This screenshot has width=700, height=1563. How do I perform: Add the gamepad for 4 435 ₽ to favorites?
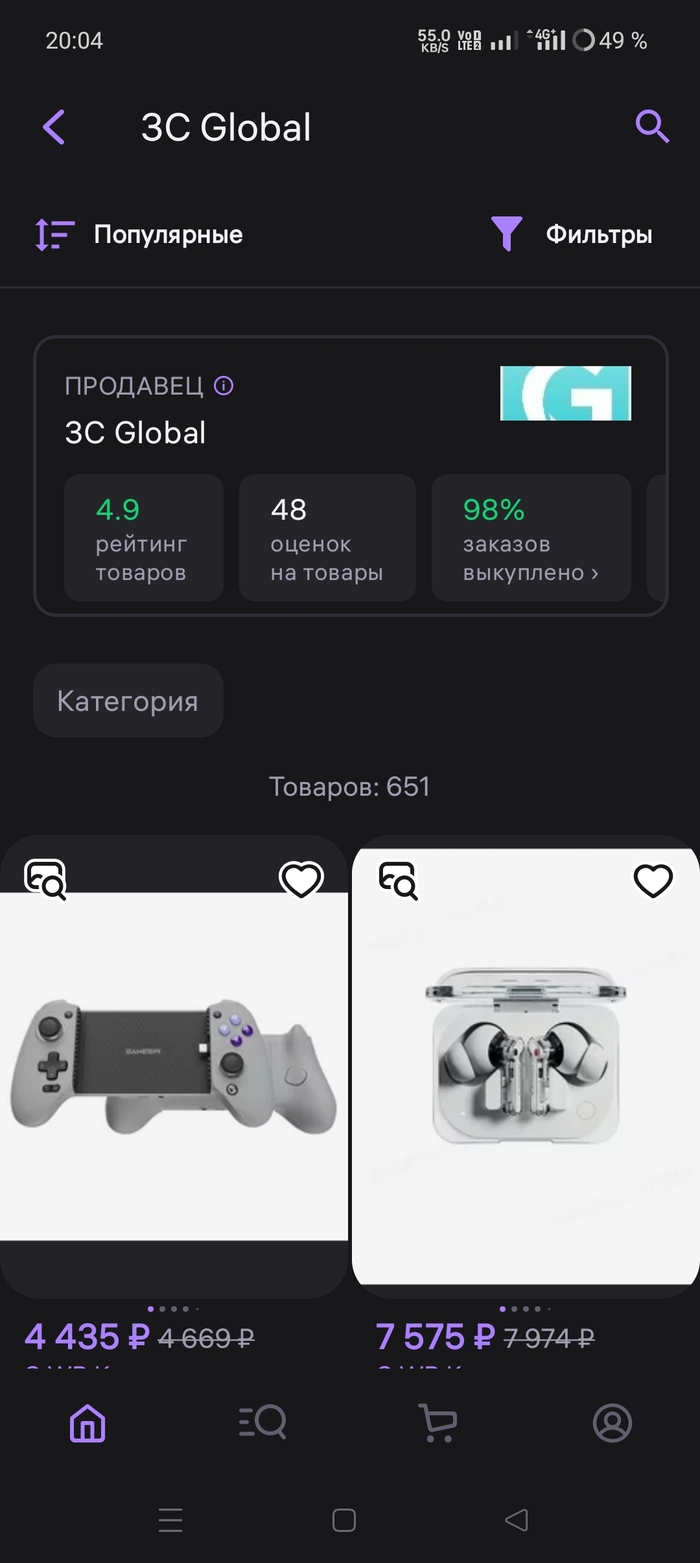pyautogui.click(x=300, y=880)
